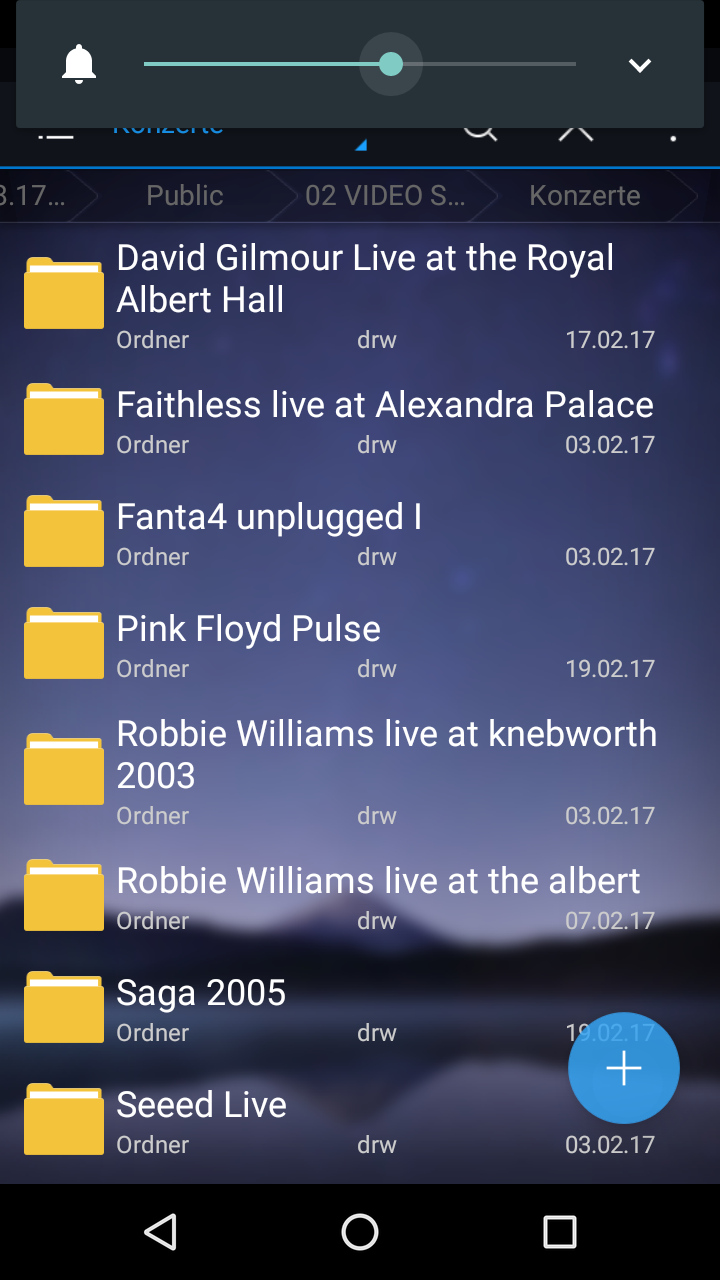Expand the volume panel chevron
Image resolution: width=720 pixels, height=1280 pixels.
(639, 66)
